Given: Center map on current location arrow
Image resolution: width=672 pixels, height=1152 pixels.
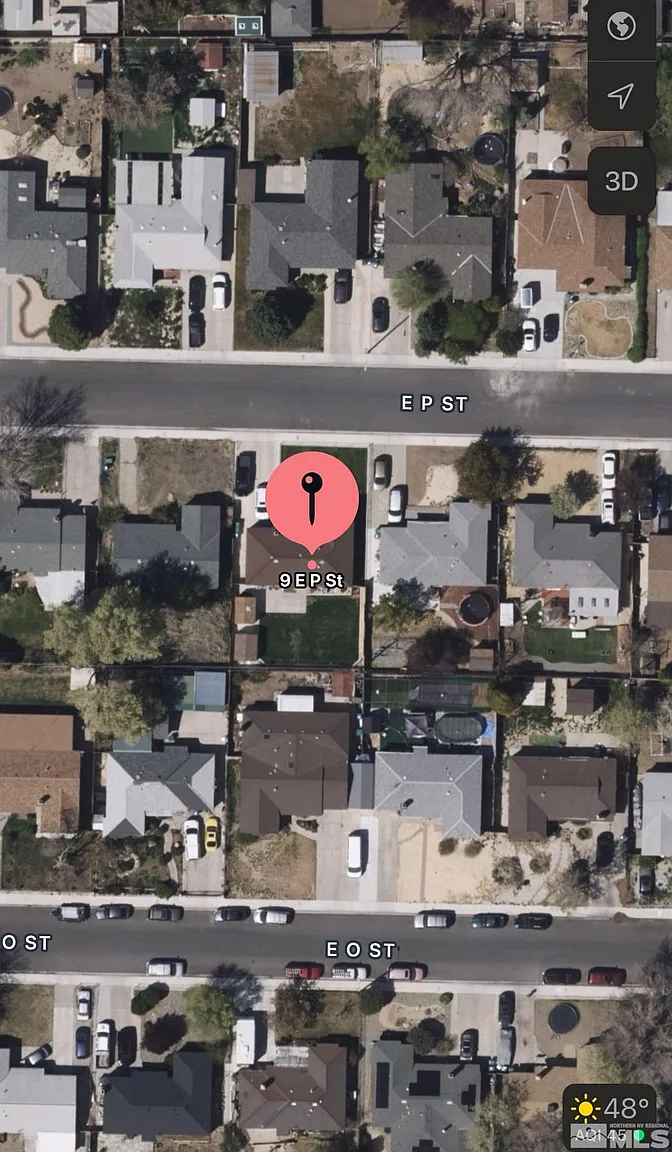Looking at the screenshot, I should tap(621, 96).
